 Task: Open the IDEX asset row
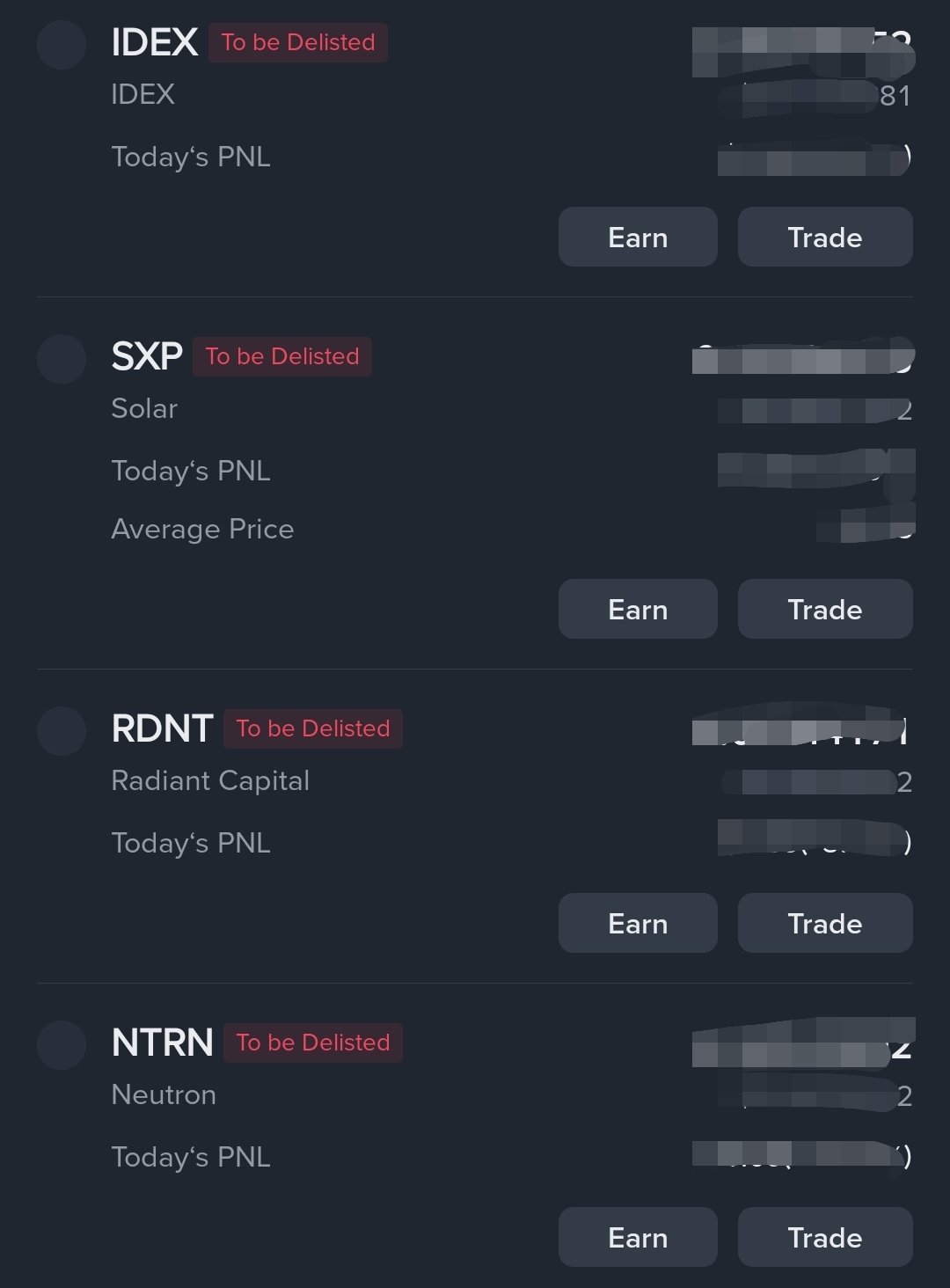155,42
